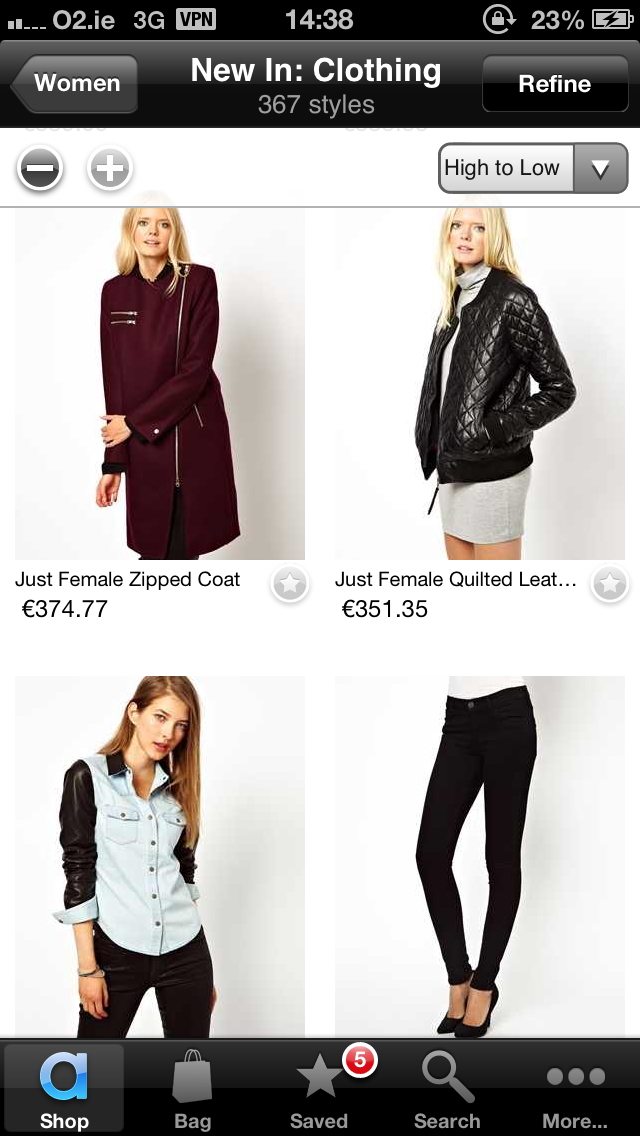
Task: Go back to Women
Action: pyautogui.click(x=75, y=84)
